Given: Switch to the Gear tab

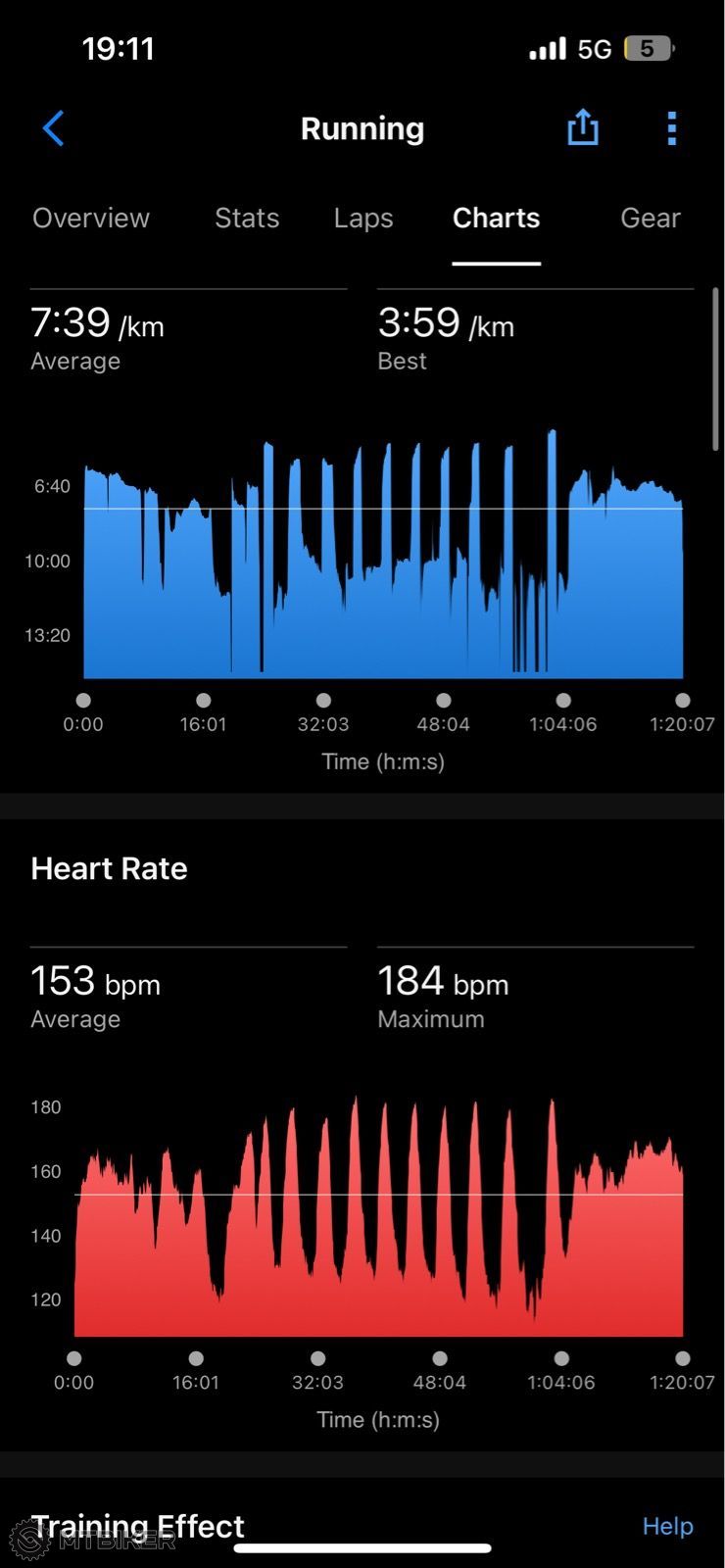Looking at the screenshot, I should 650,218.
